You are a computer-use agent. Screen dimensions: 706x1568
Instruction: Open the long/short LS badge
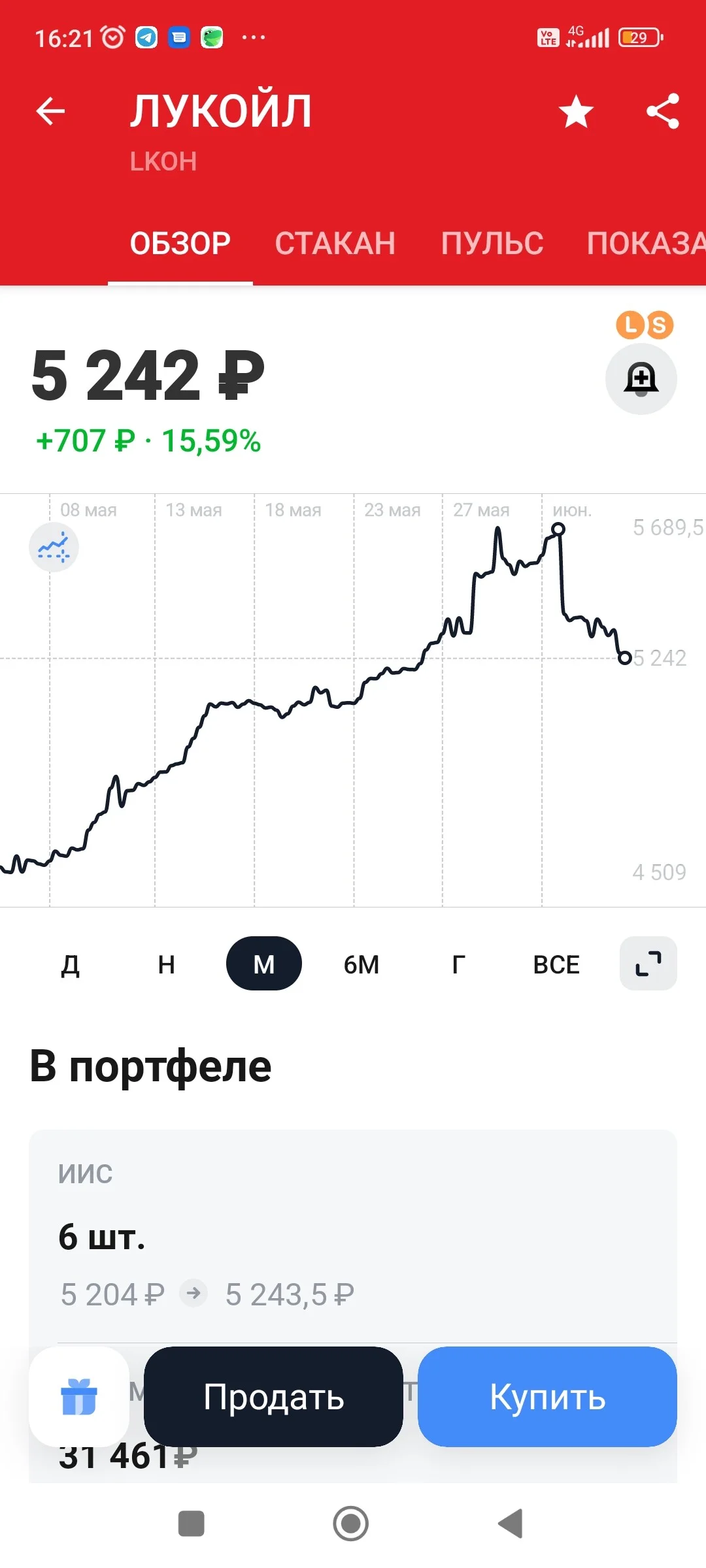point(645,325)
